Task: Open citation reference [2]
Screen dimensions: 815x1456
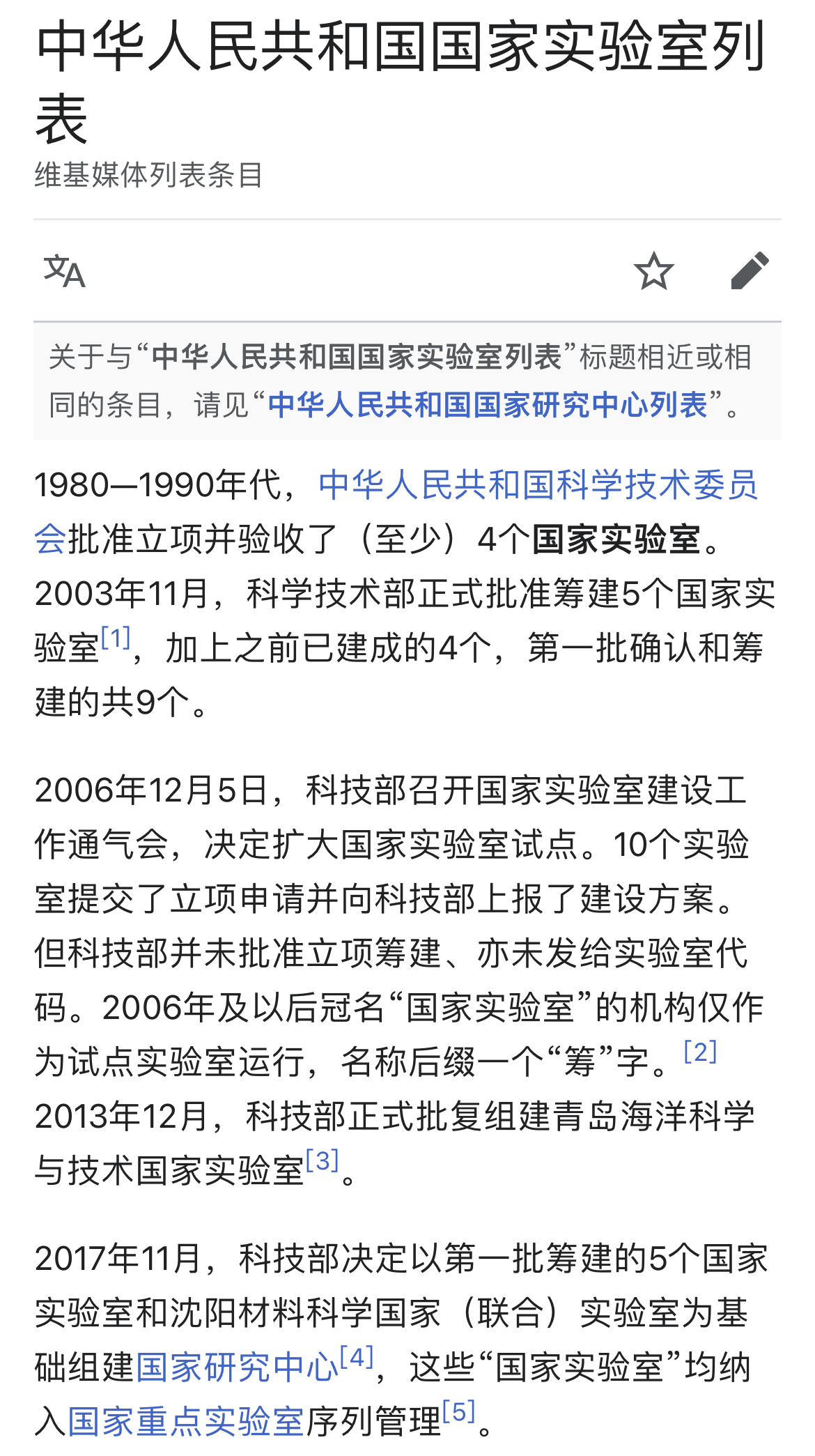Action: point(700,1051)
